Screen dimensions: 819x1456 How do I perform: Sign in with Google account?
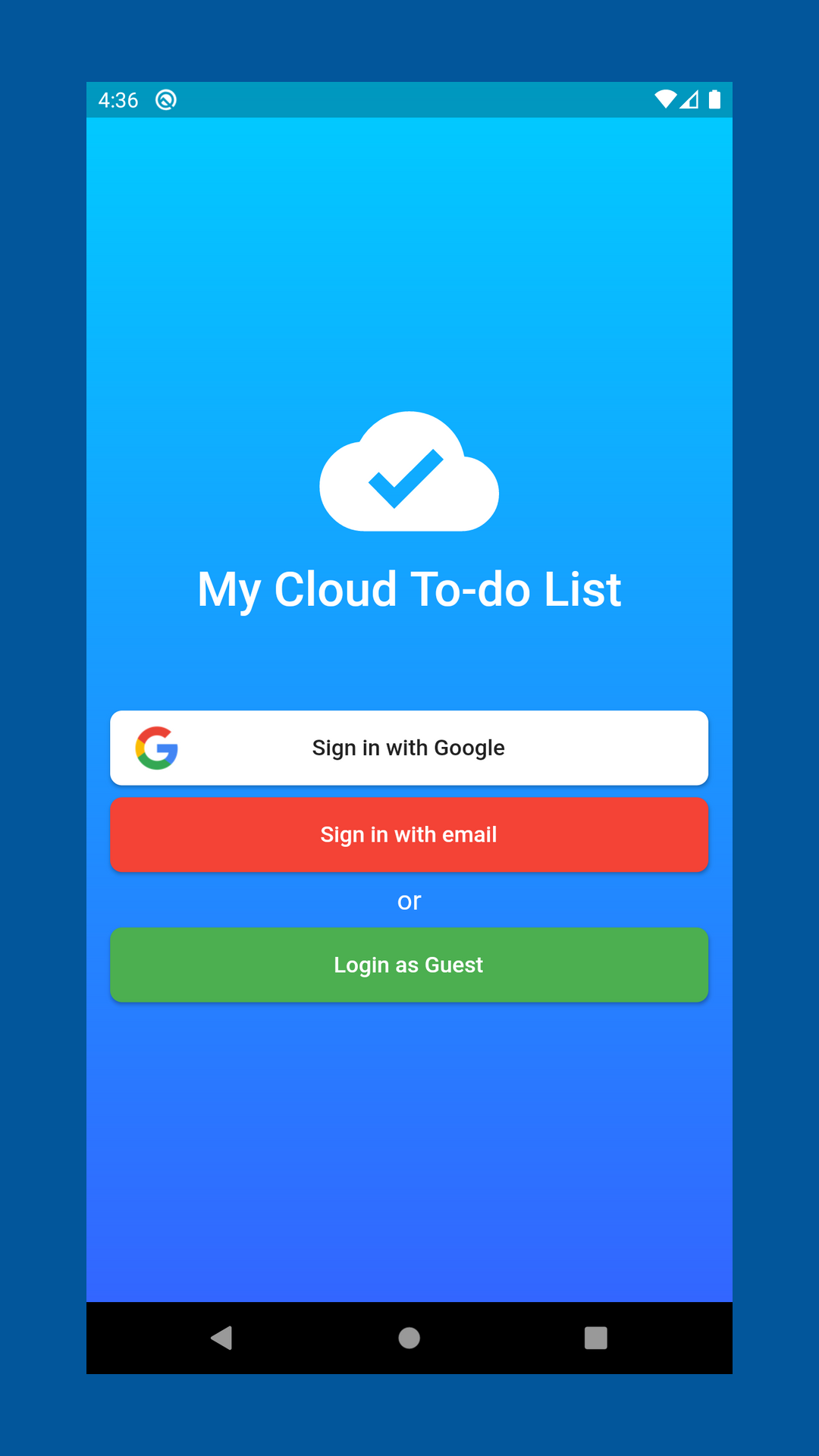409,748
